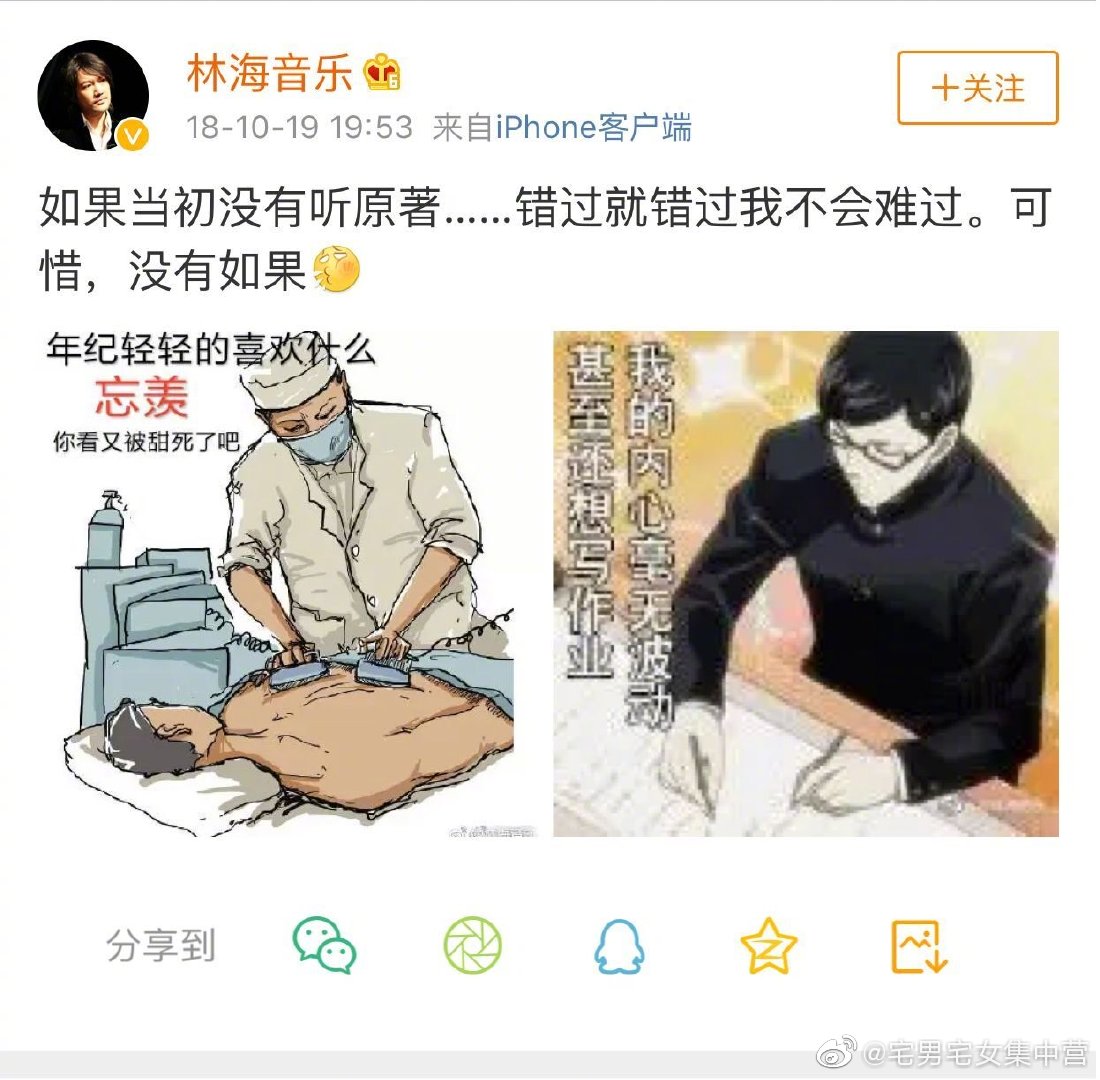Screen dimensions: 1100x1080
Task: Open the 我的内心毫无波动 meme image
Action: pyautogui.click(x=806, y=584)
